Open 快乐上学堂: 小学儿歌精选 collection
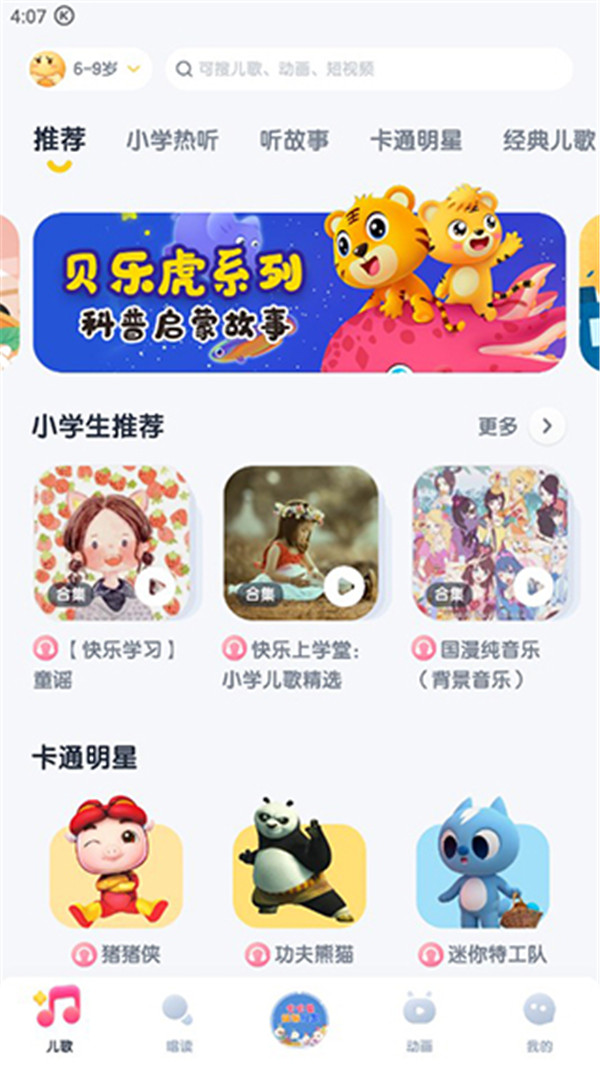This screenshot has height=1066, width=600. click(301, 543)
